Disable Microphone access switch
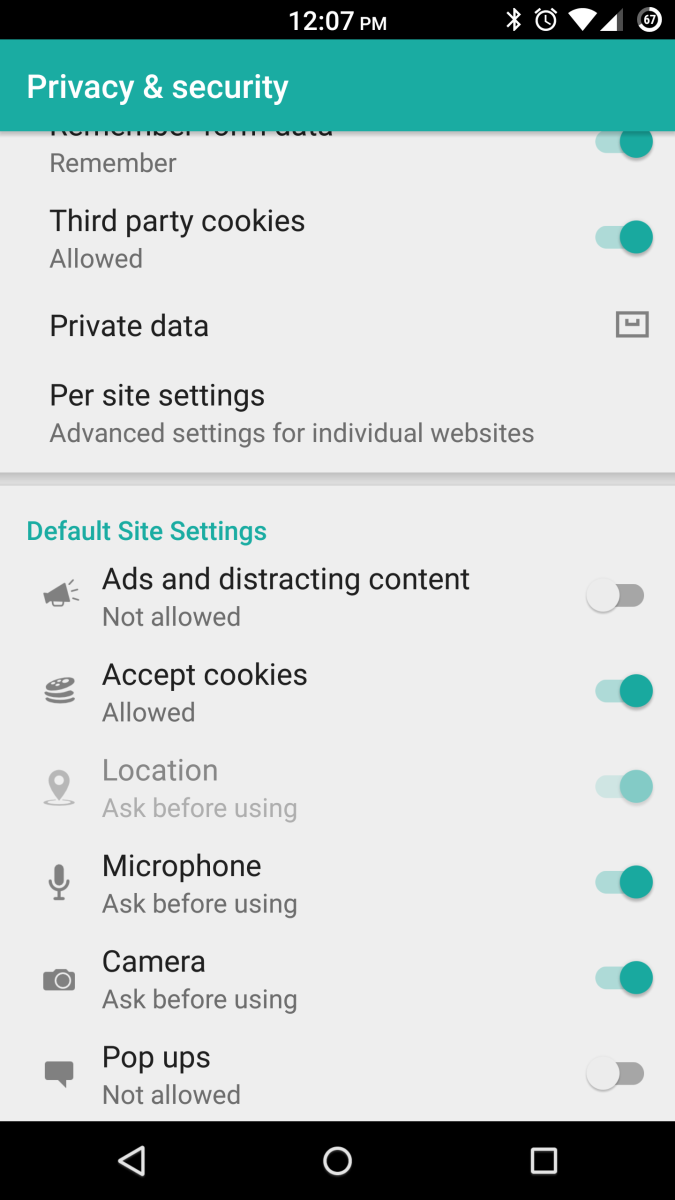This screenshot has width=675, height=1200. [624, 883]
